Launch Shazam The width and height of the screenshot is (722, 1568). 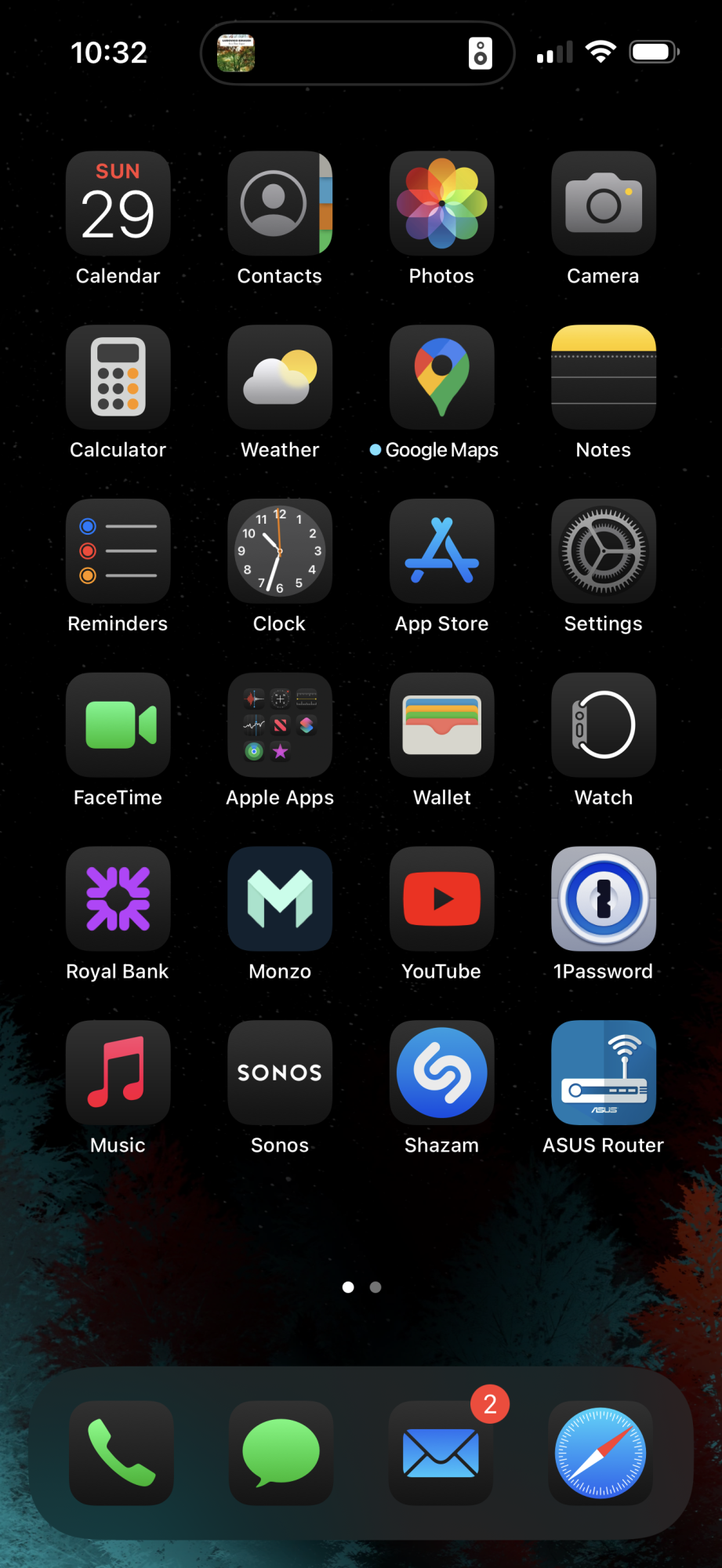(441, 1073)
